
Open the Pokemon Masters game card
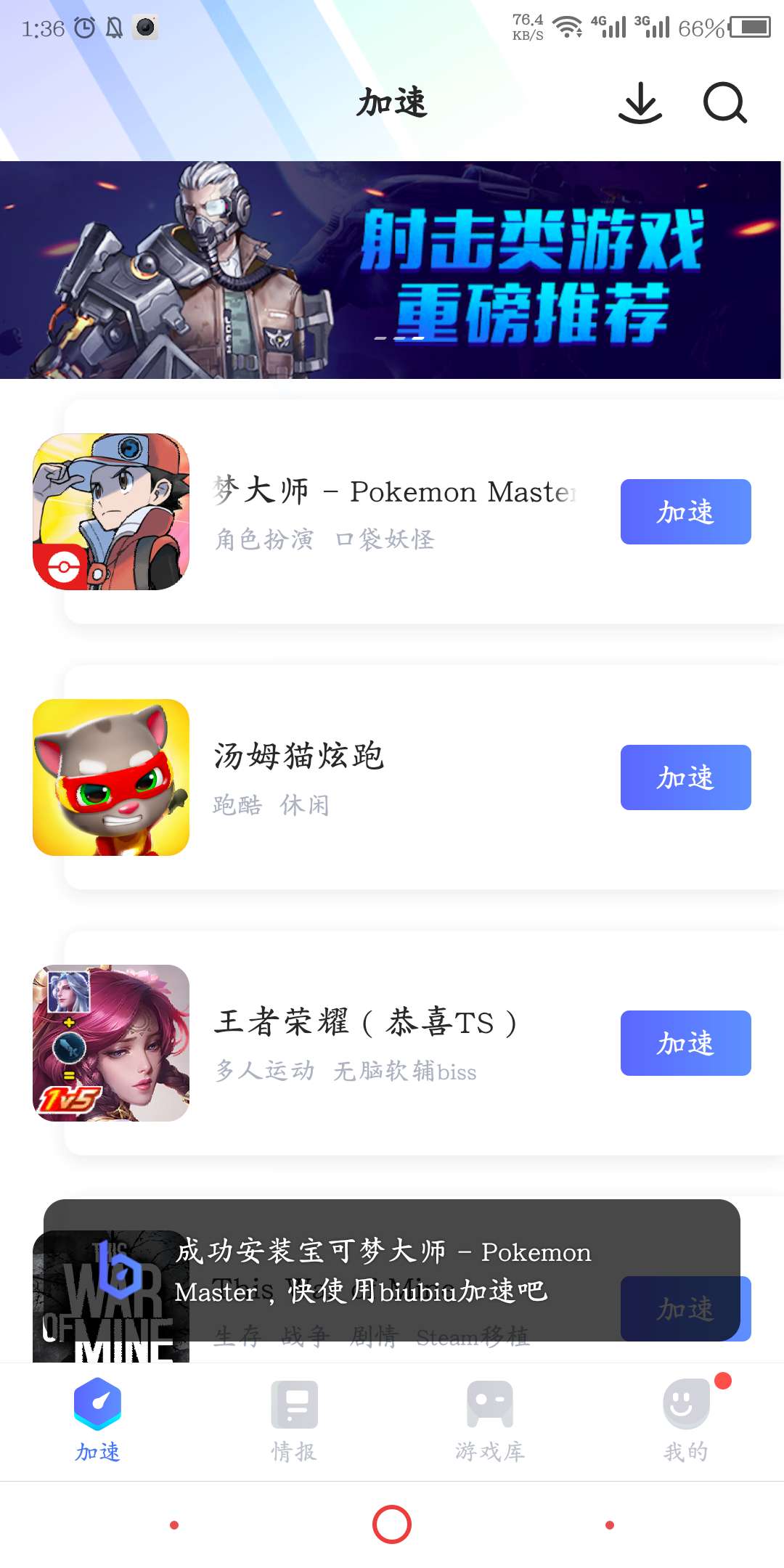click(x=392, y=512)
